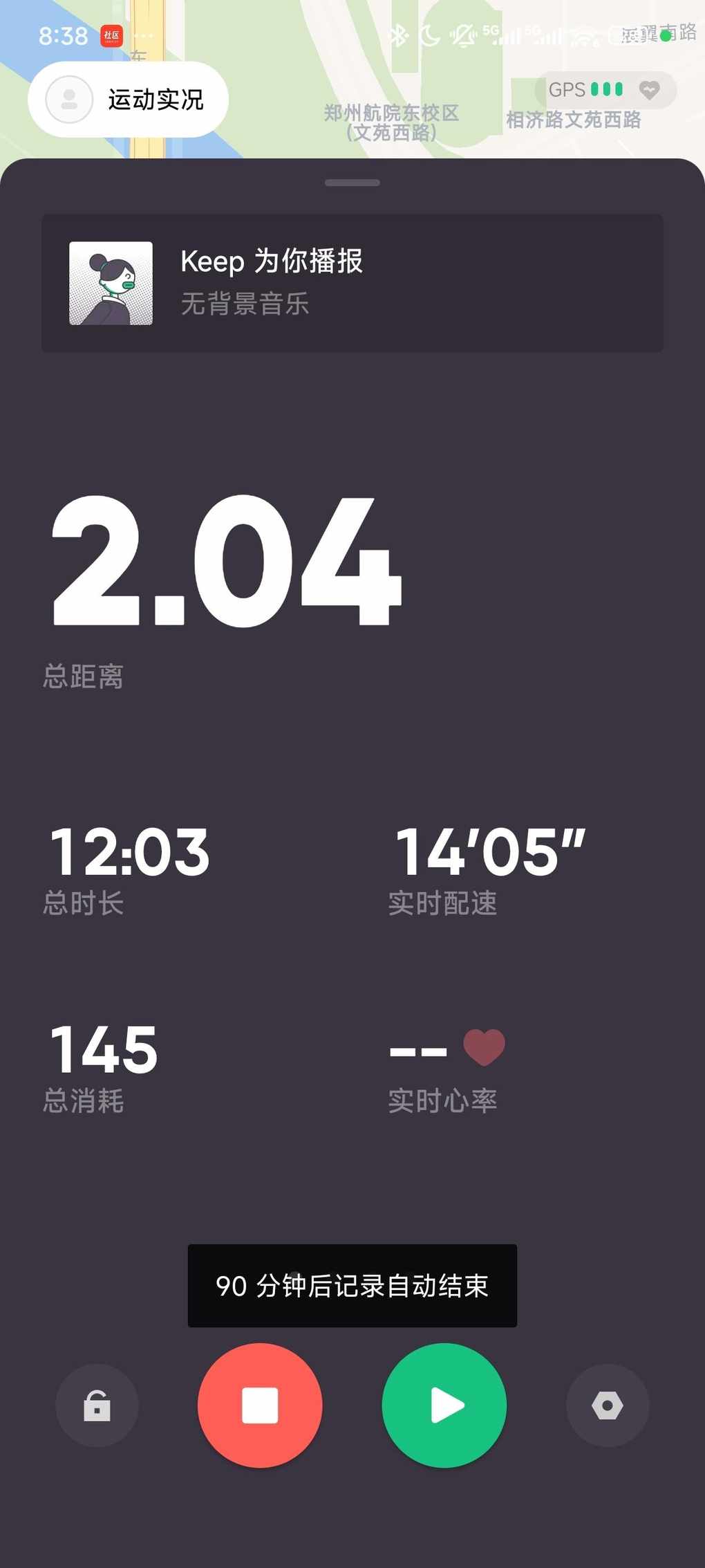Stop the workout with the red button

coord(260,1405)
